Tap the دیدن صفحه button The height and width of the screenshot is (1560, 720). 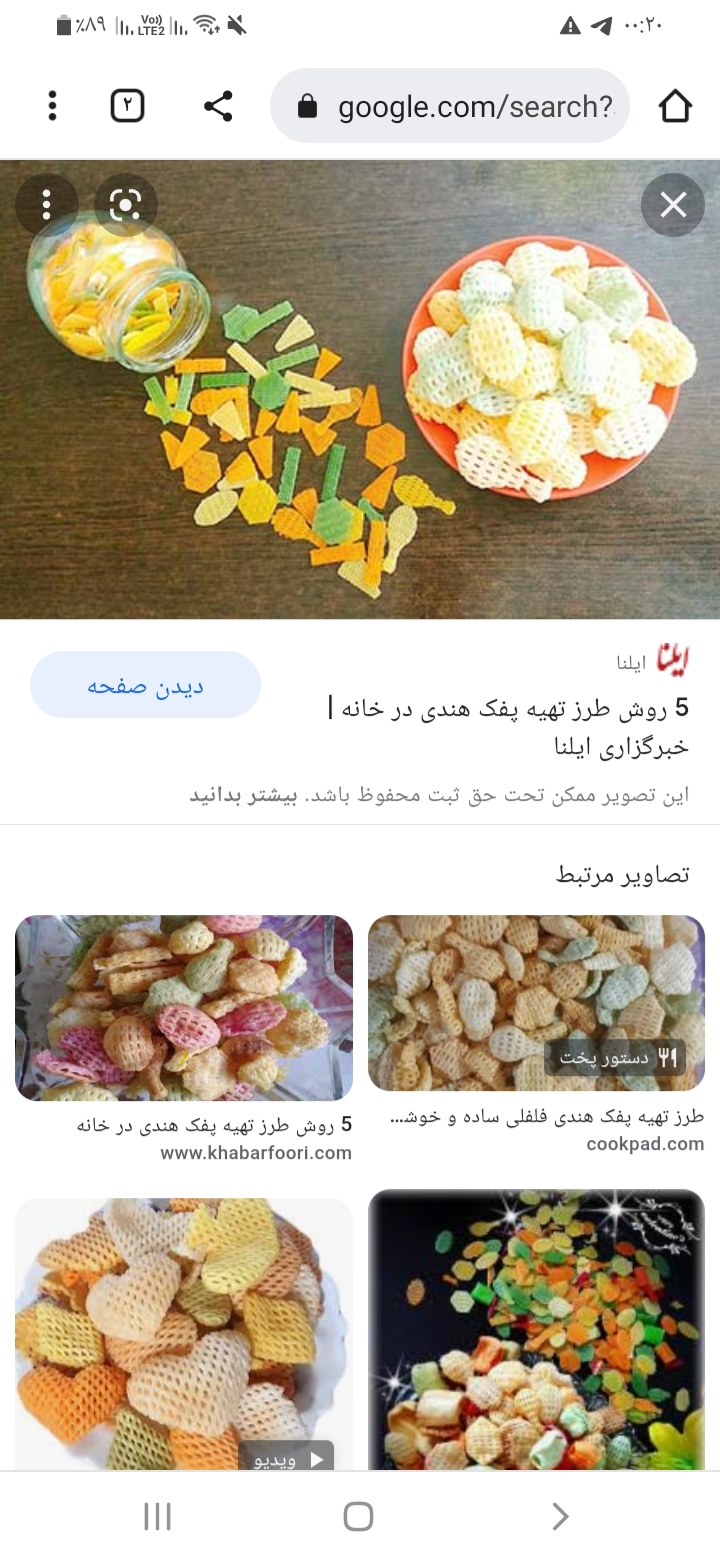click(145, 685)
